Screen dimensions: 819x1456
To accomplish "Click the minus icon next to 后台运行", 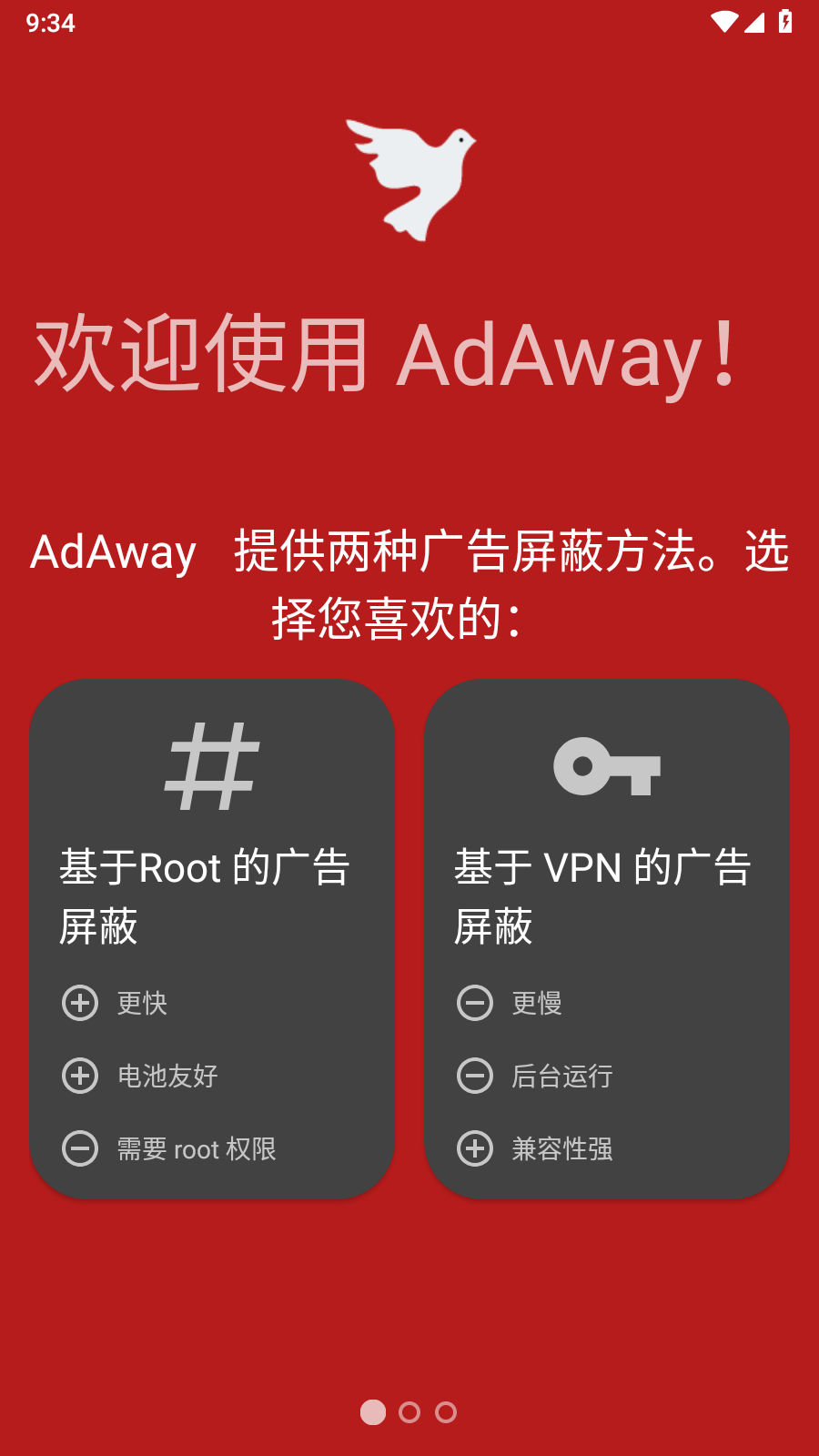I will coord(474,1077).
